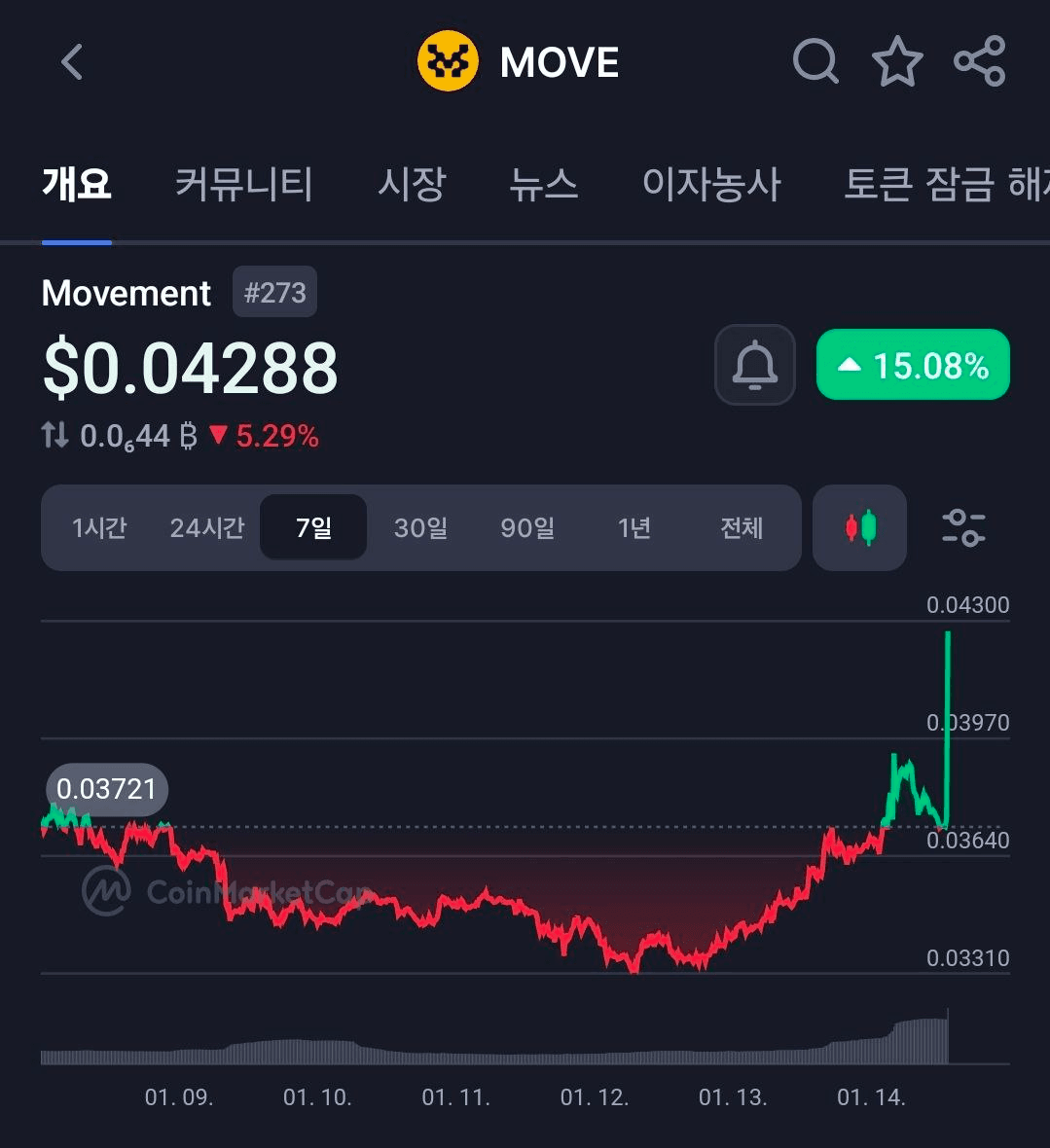1050x1148 pixels.
Task: Open chart settings sliders icon
Action: (963, 528)
